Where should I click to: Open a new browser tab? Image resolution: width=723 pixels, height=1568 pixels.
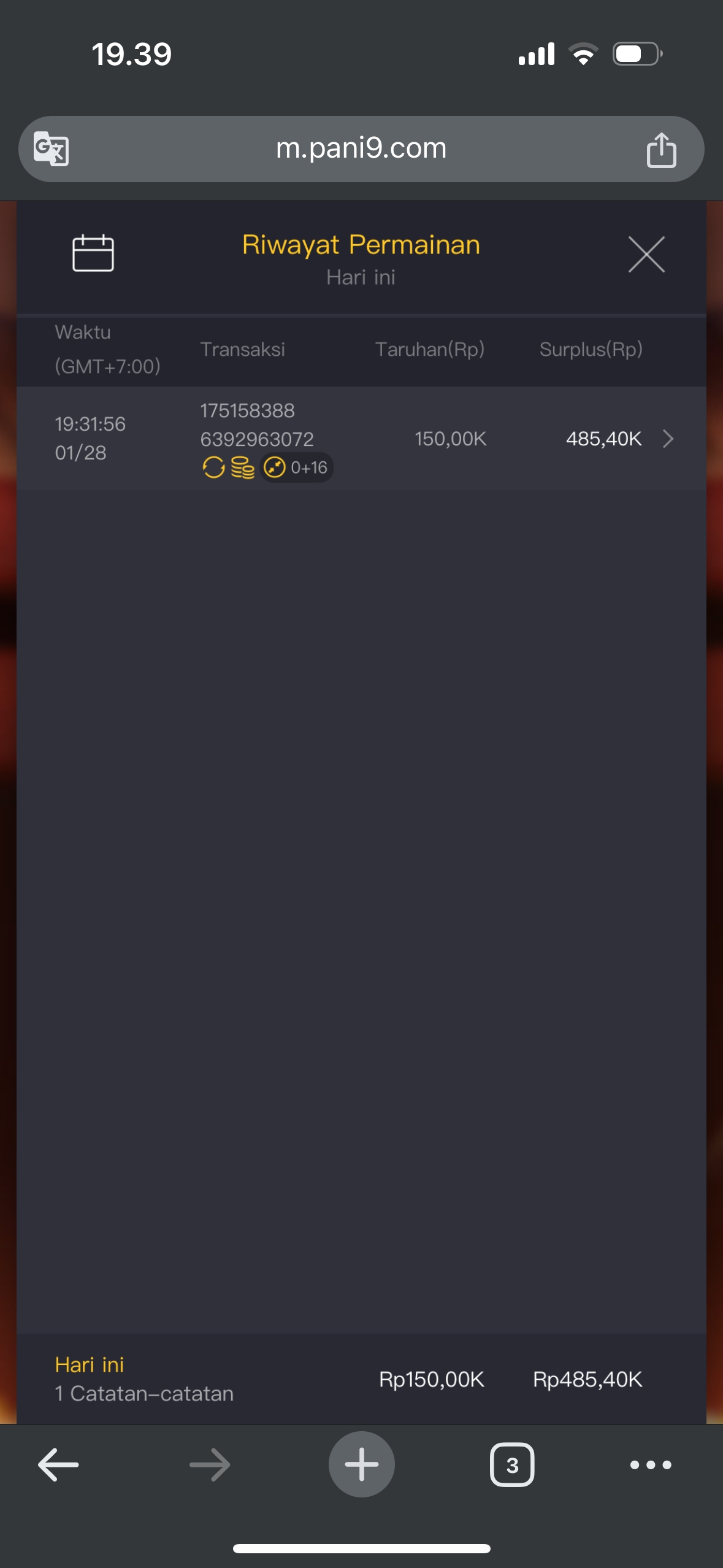click(x=361, y=1465)
